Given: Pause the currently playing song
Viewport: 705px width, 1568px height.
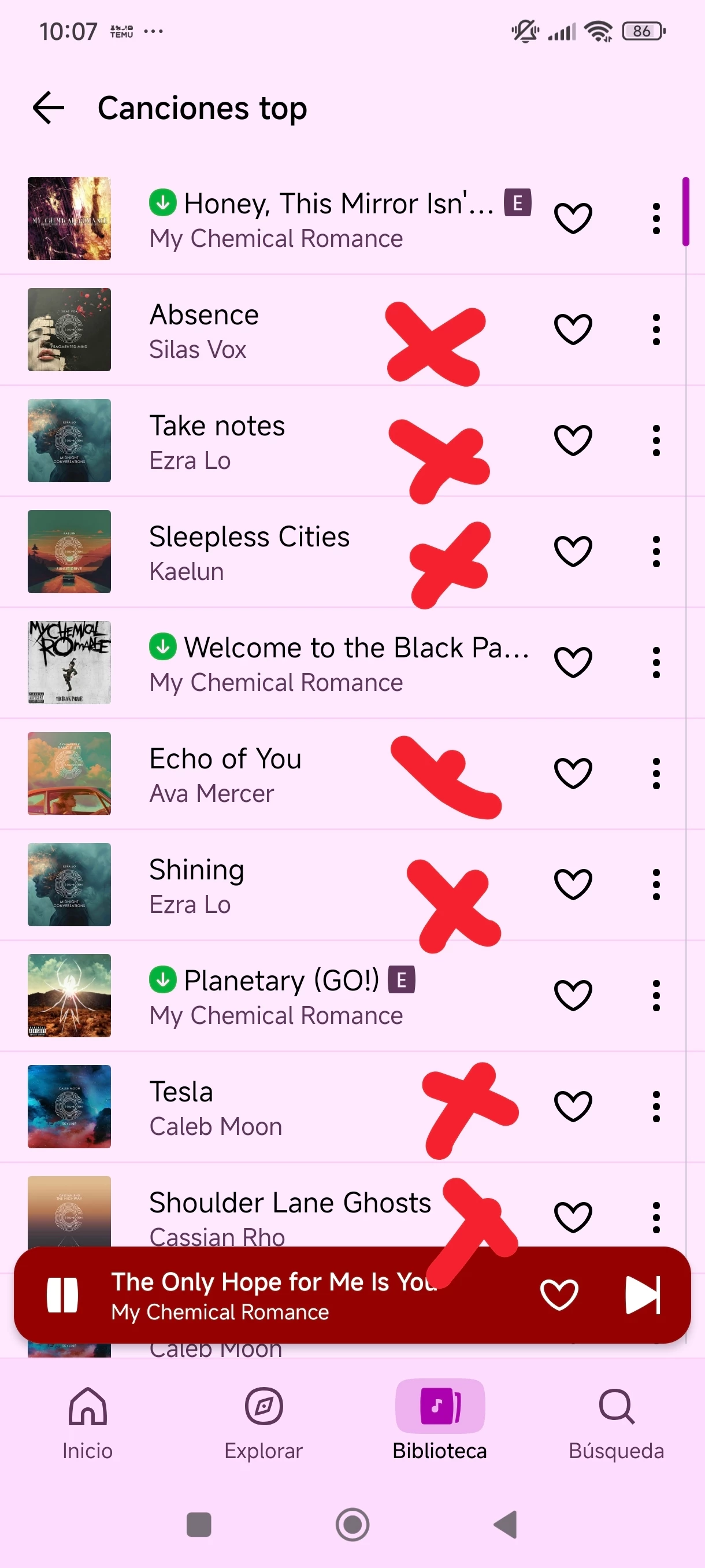Looking at the screenshot, I should (x=62, y=1294).
